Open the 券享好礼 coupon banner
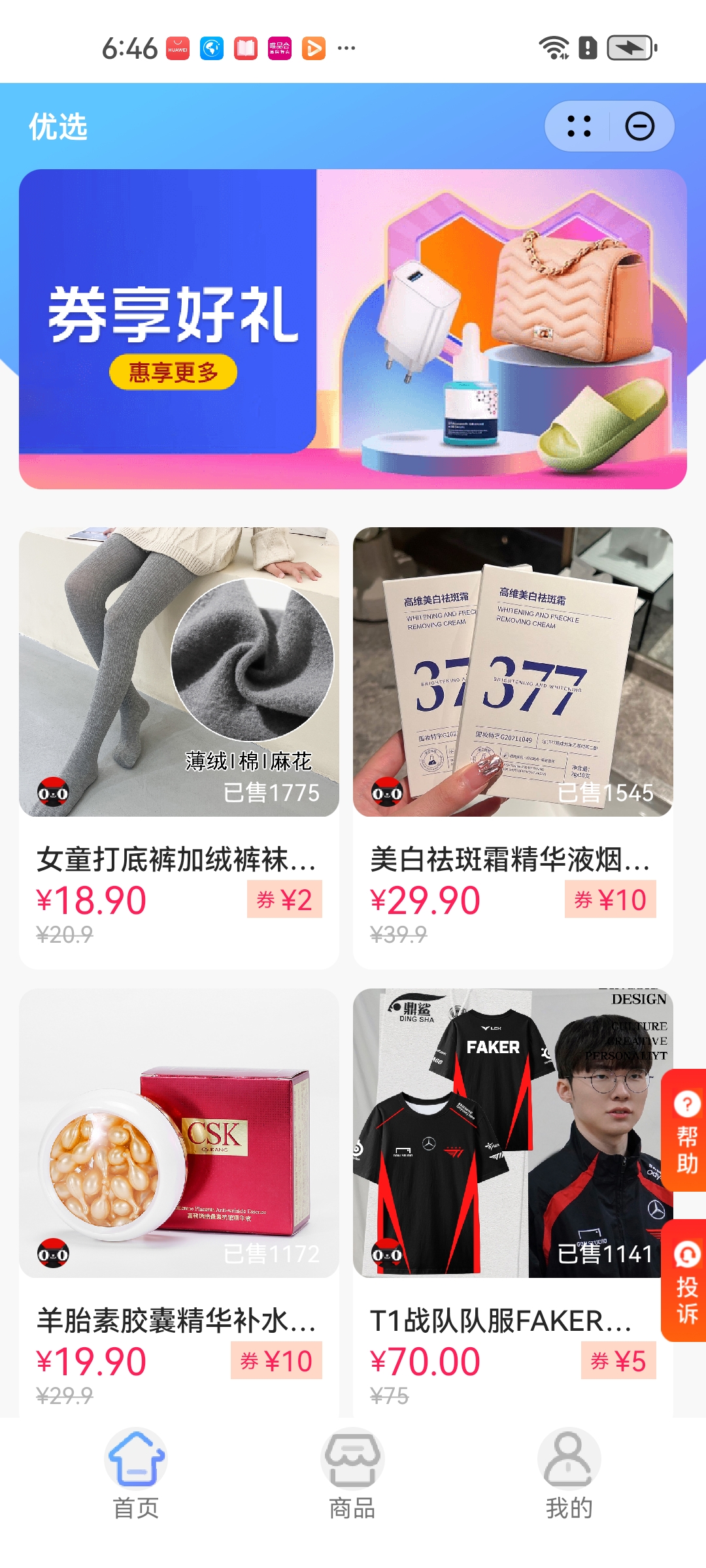Screen dimensions: 706x1568 353,329
